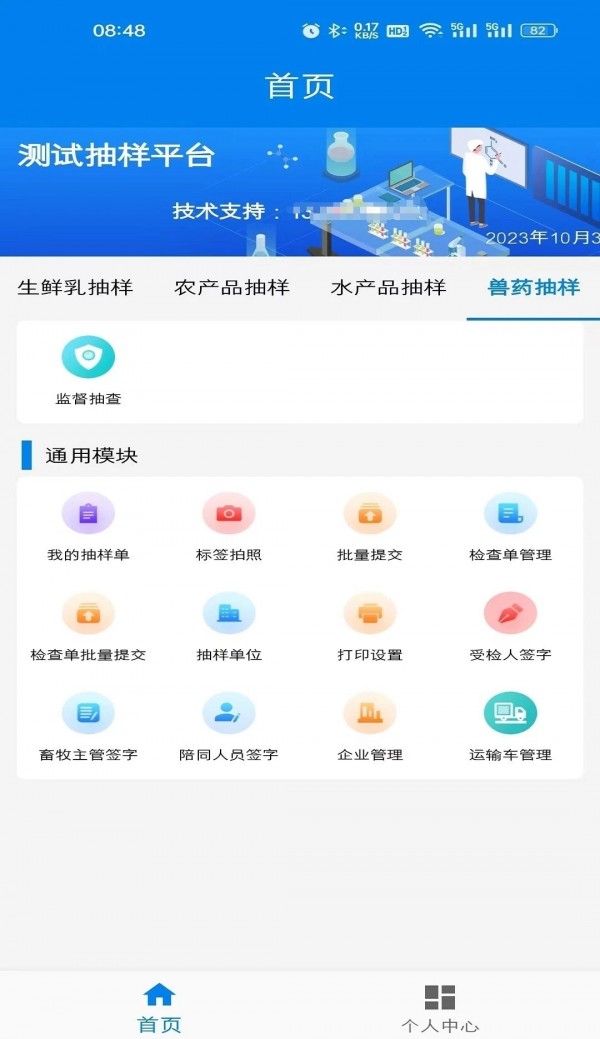Image resolution: width=600 pixels, height=1039 pixels.
Task: Go to 企业管理
Action: (370, 726)
